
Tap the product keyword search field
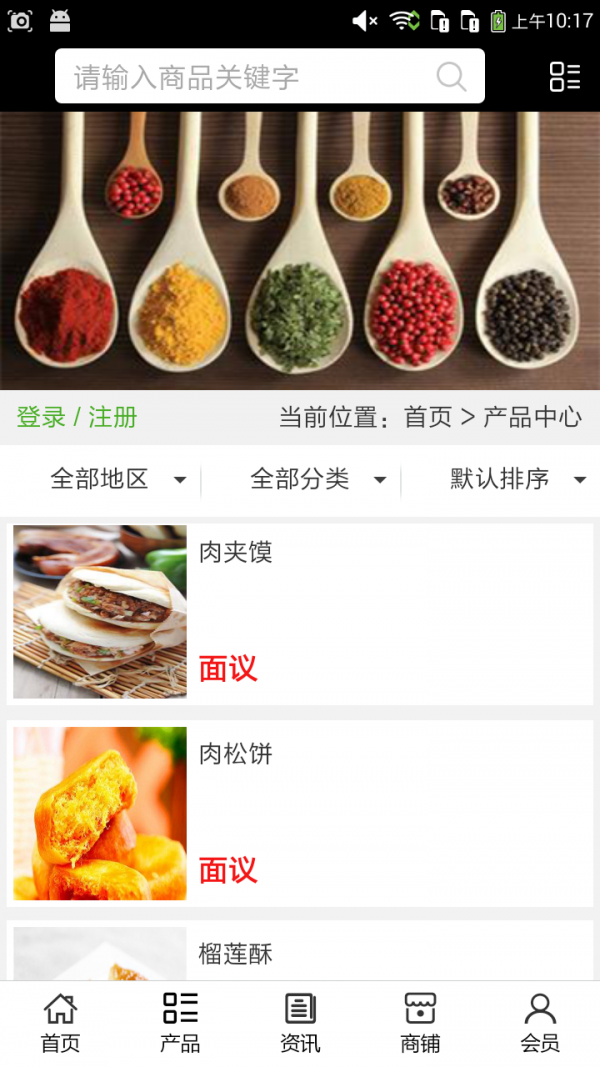click(x=250, y=77)
